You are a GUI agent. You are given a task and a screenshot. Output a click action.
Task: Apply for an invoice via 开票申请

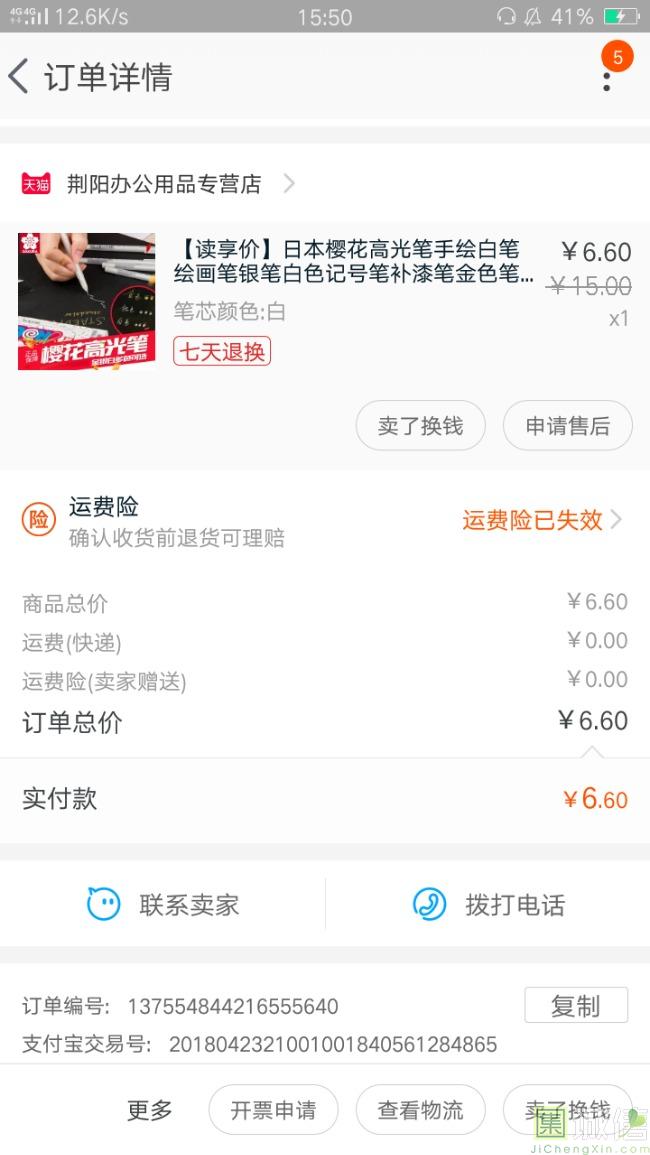tap(273, 1110)
